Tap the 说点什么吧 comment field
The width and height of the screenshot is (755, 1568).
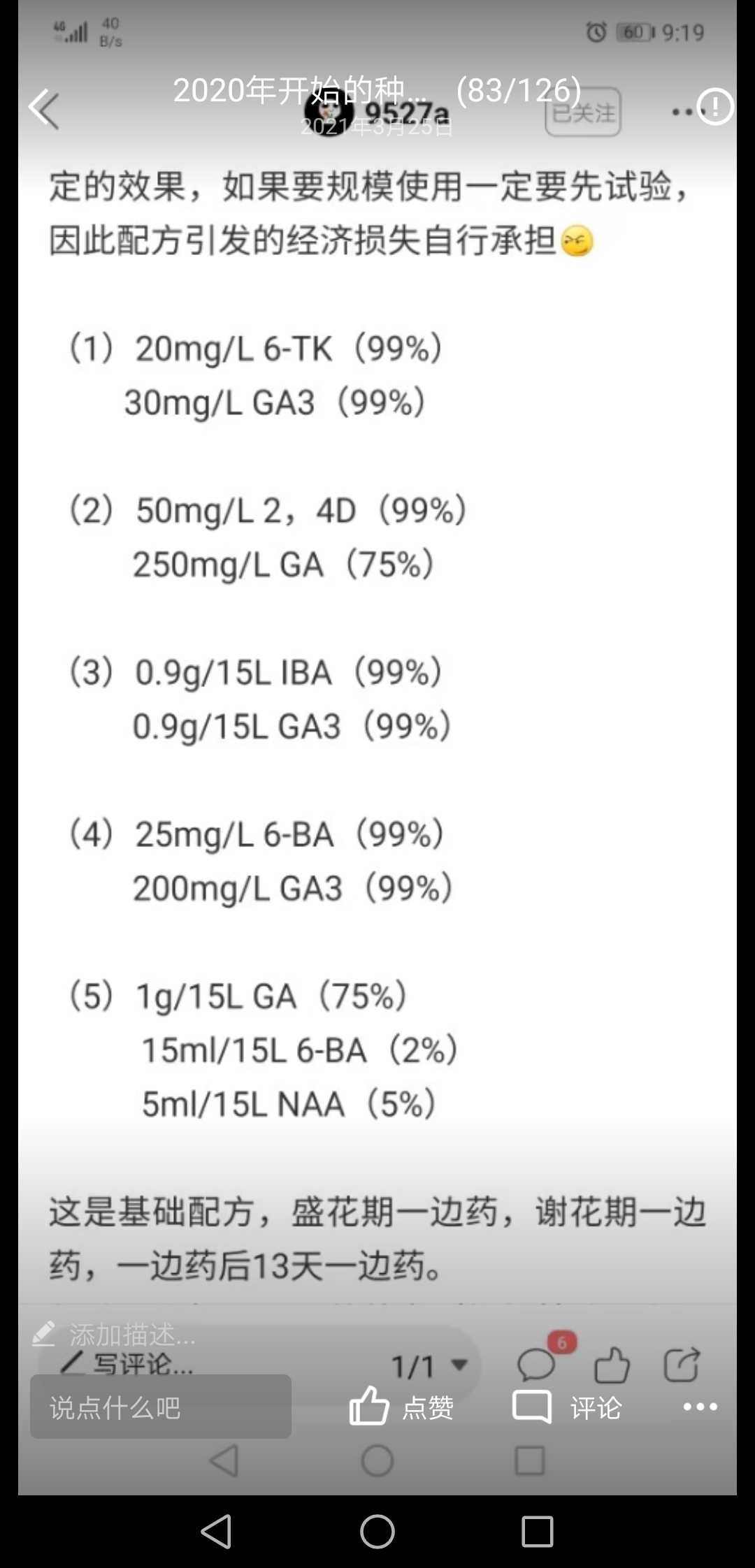(x=161, y=1406)
